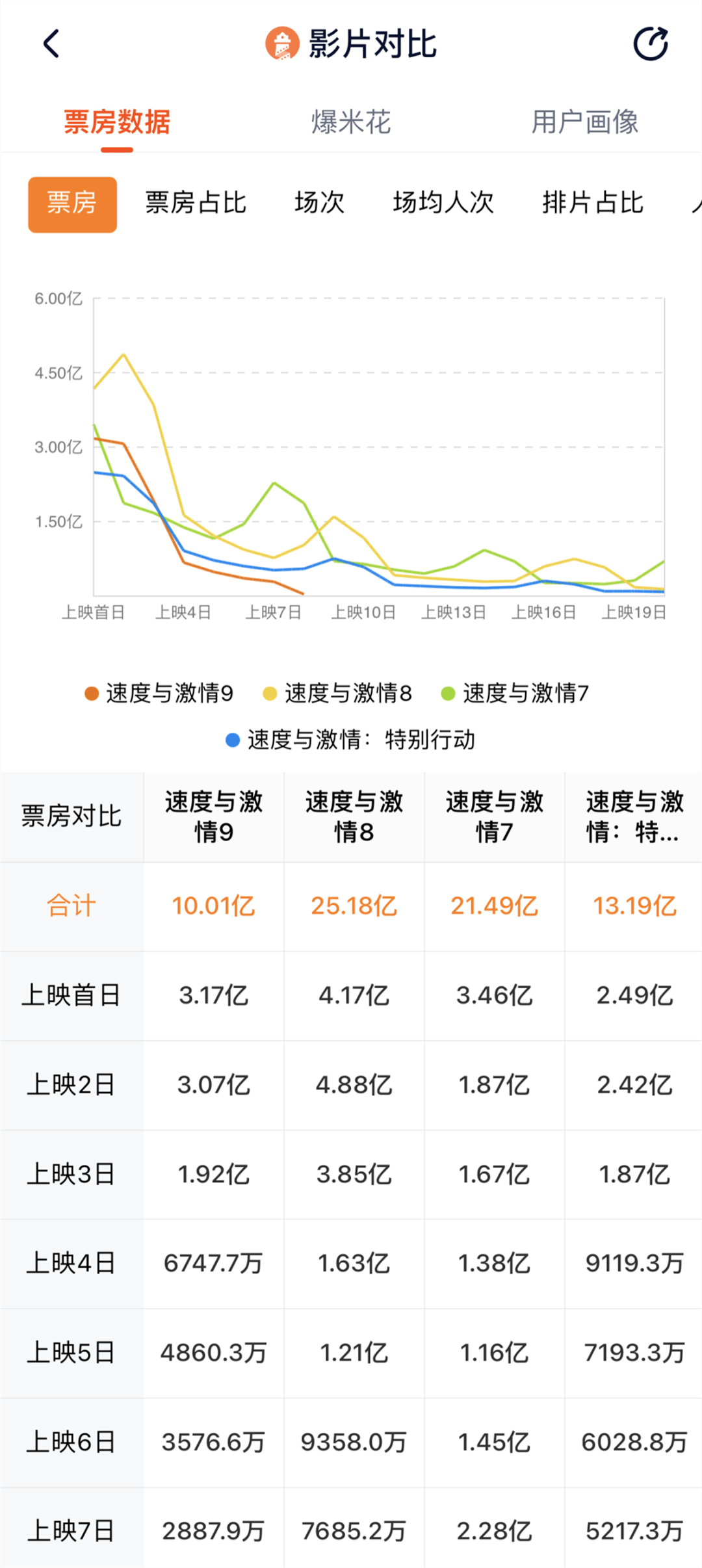The image size is (702, 1568).
Task: Toggle the 速度与激情7 legend item
Action: 515,693
